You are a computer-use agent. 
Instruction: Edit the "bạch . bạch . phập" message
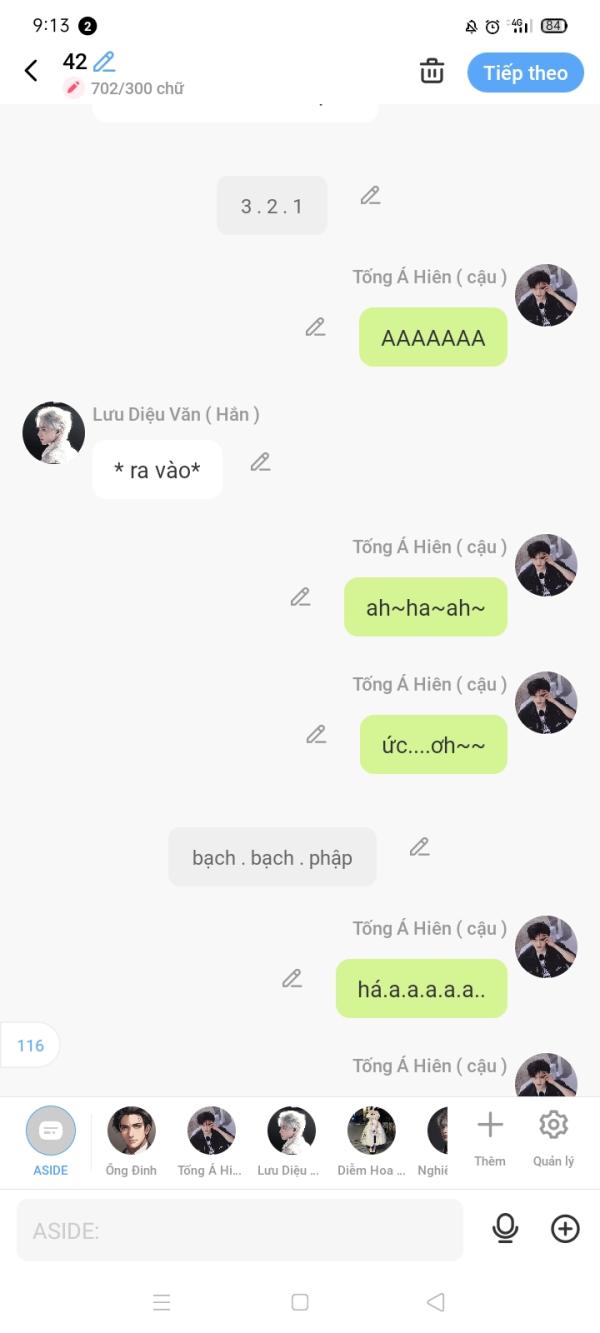[420, 847]
